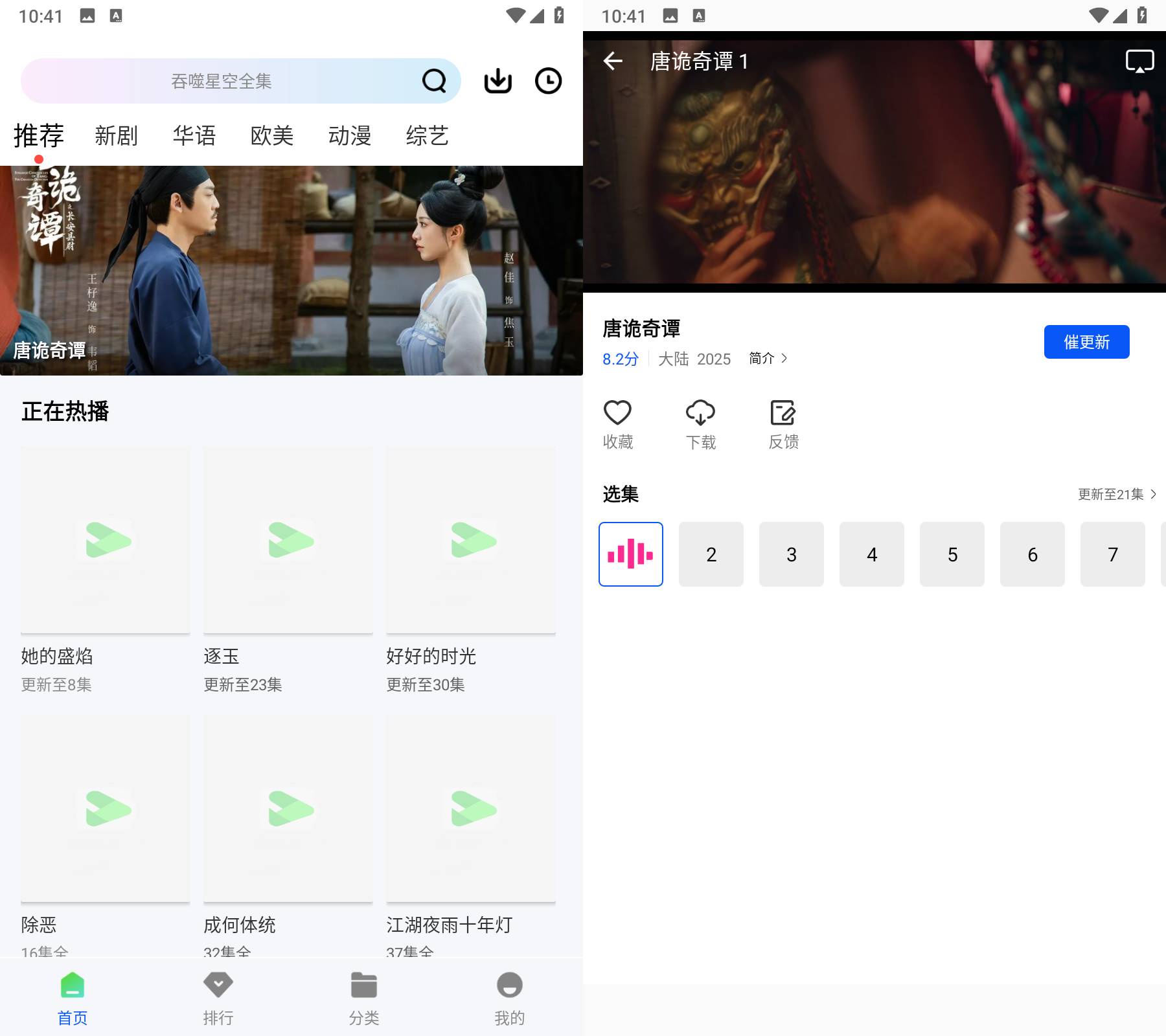
Task: Open full episode list 更新至21集
Action: pos(1117,495)
